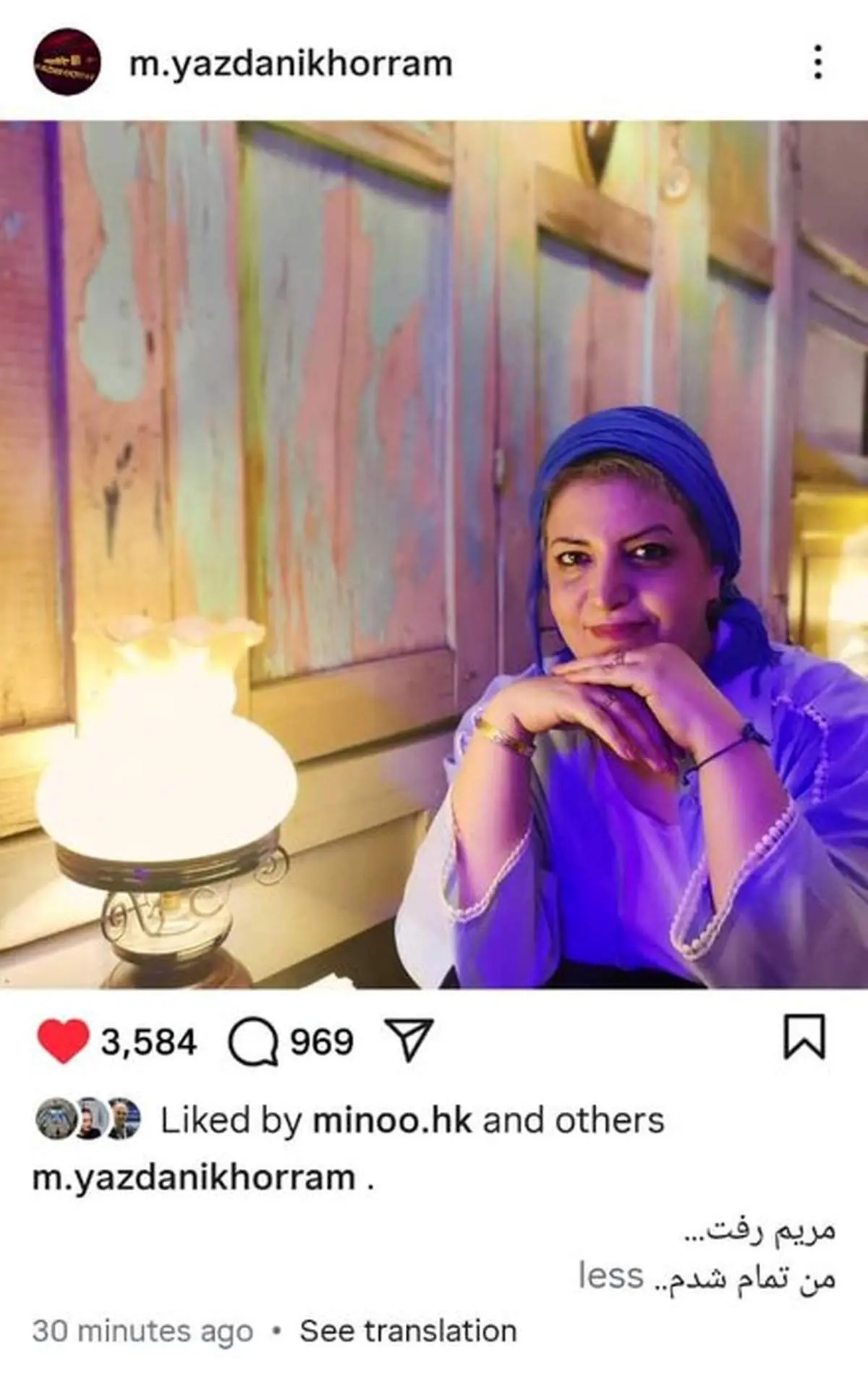Open m.yazdanikhorram username in the caption

tap(194, 1177)
